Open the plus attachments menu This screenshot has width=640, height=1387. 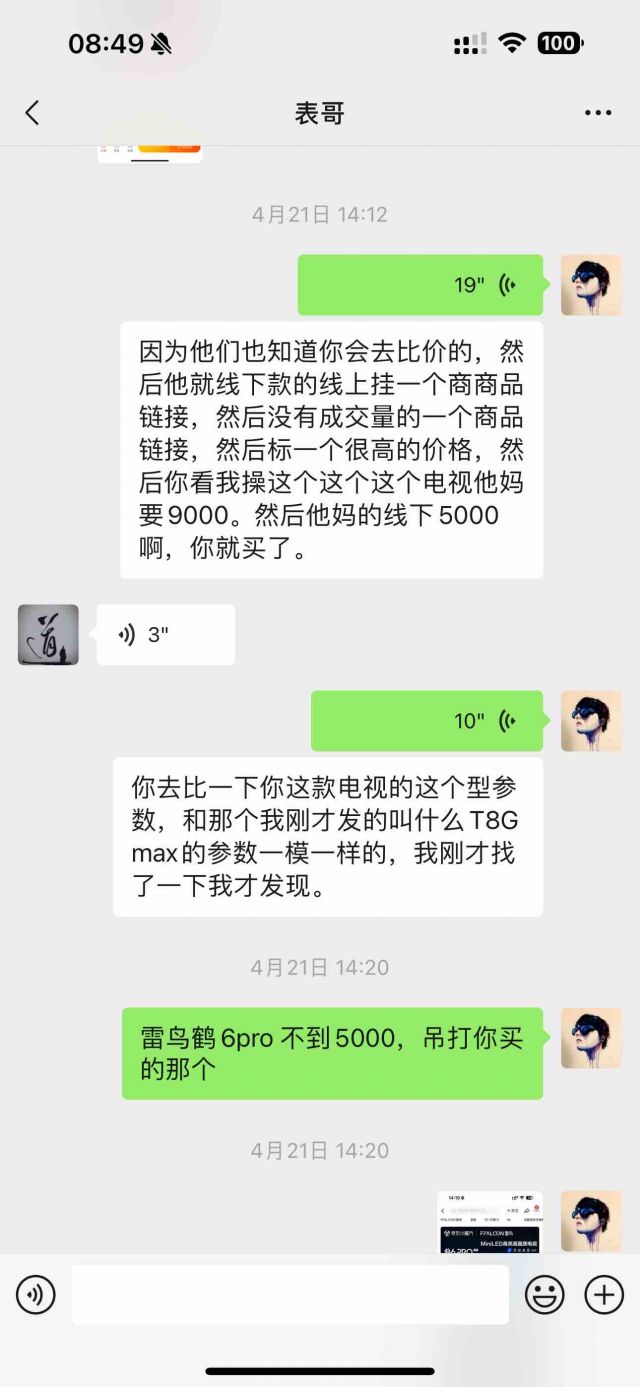click(x=604, y=1296)
